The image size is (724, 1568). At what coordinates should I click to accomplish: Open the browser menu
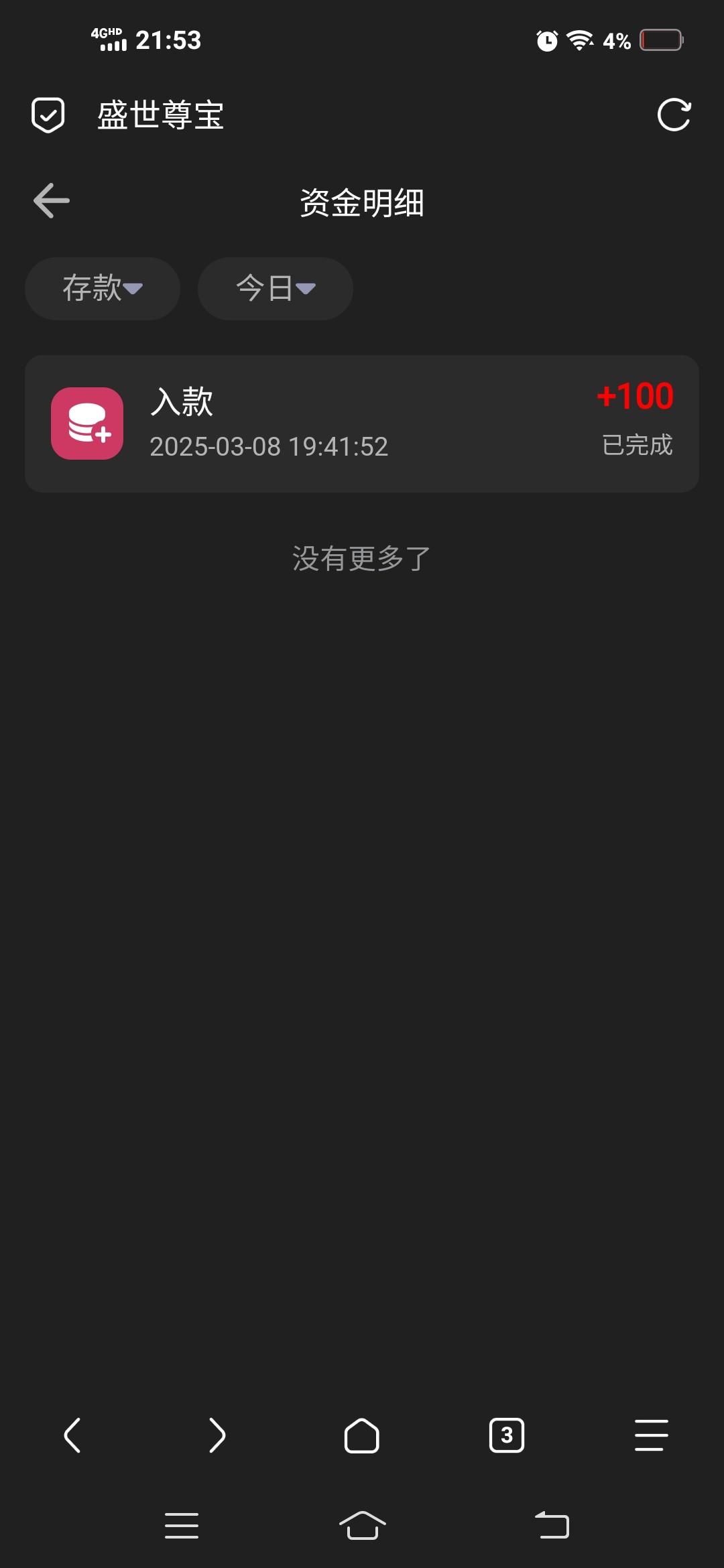(x=651, y=1435)
